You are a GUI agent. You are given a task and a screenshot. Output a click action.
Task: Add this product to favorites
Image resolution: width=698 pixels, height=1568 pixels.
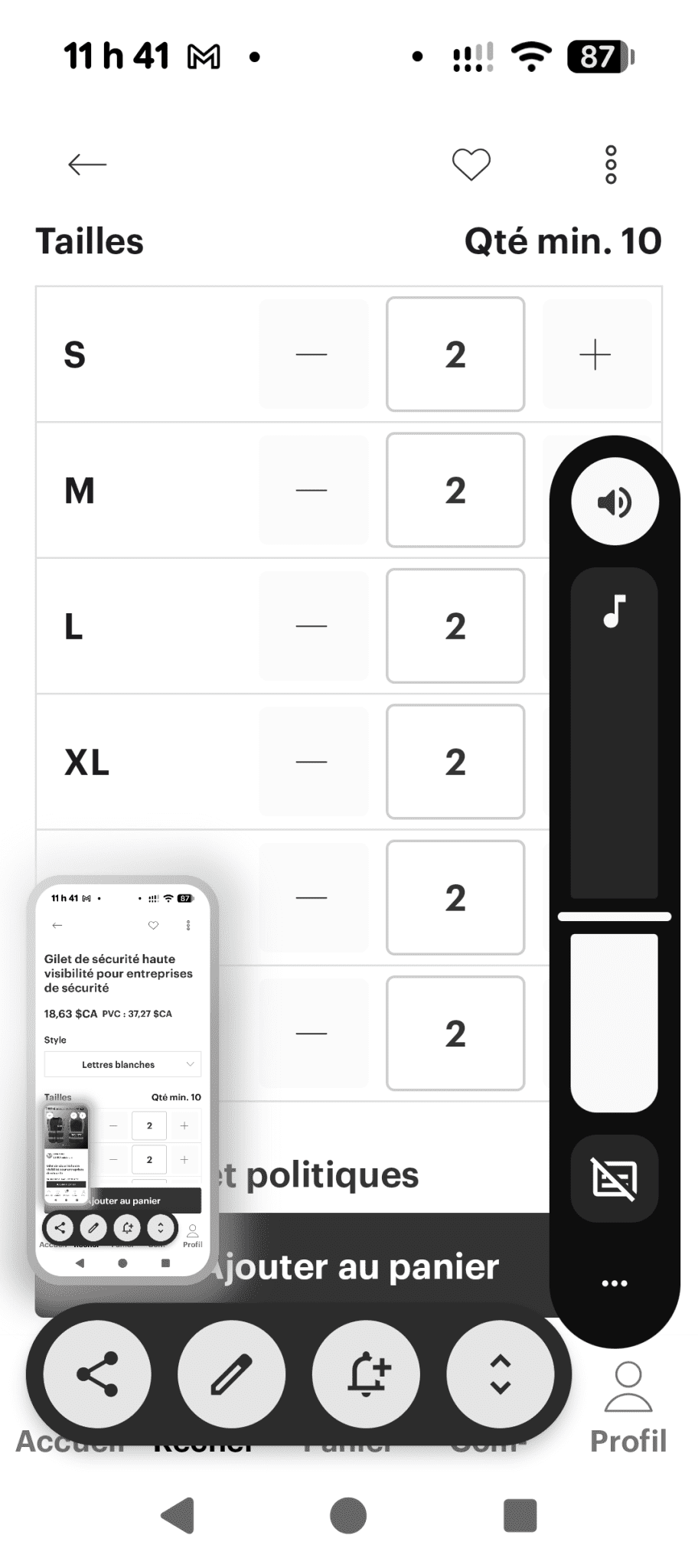coord(471,164)
